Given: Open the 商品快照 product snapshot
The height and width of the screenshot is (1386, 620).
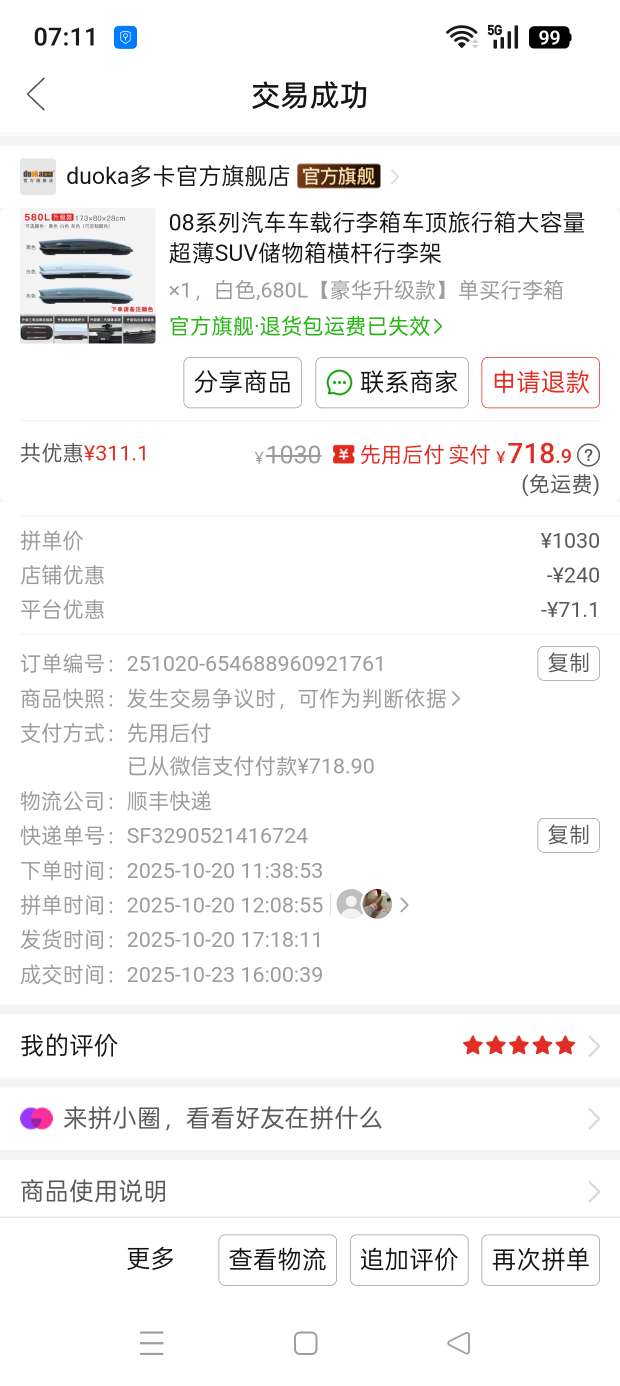Looking at the screenshot, I should (292, 698).
